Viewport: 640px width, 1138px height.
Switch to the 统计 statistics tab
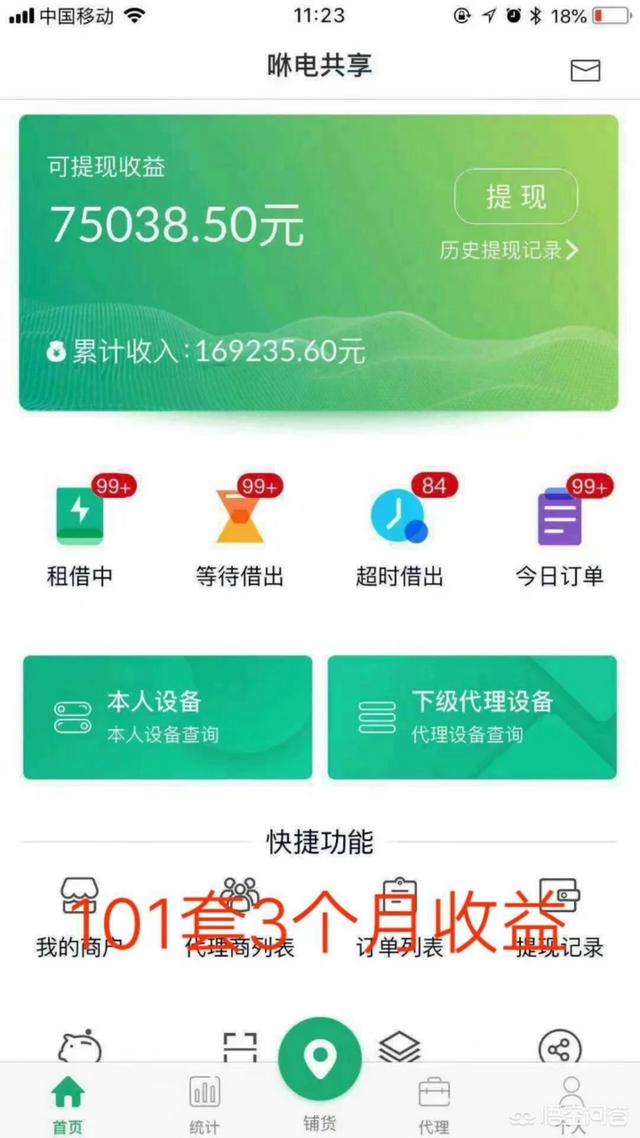coord(204,1103)
